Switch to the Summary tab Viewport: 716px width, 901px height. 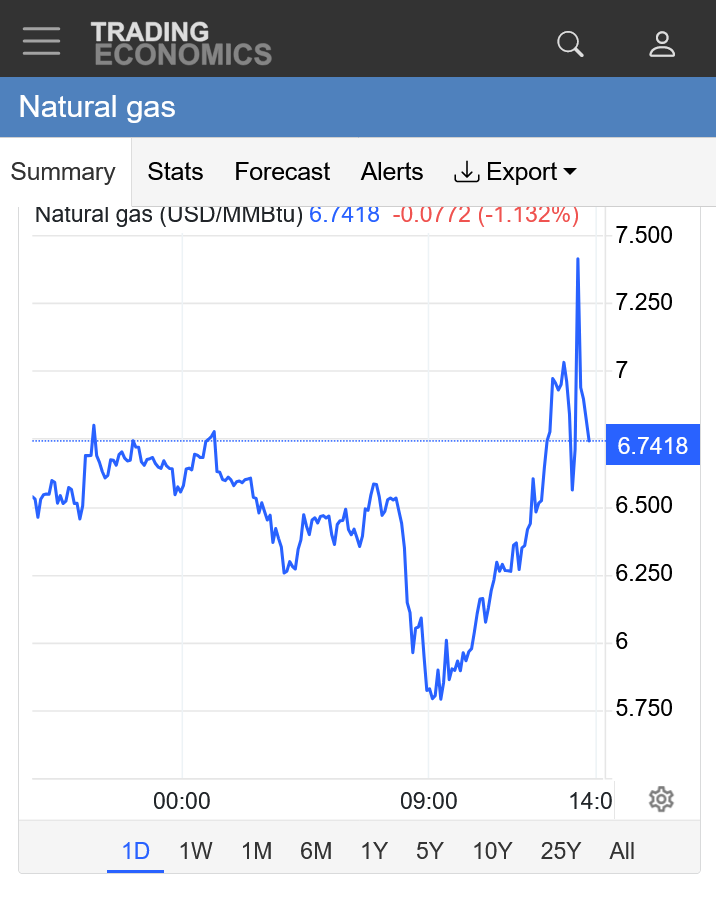click(x=63, y=172)
